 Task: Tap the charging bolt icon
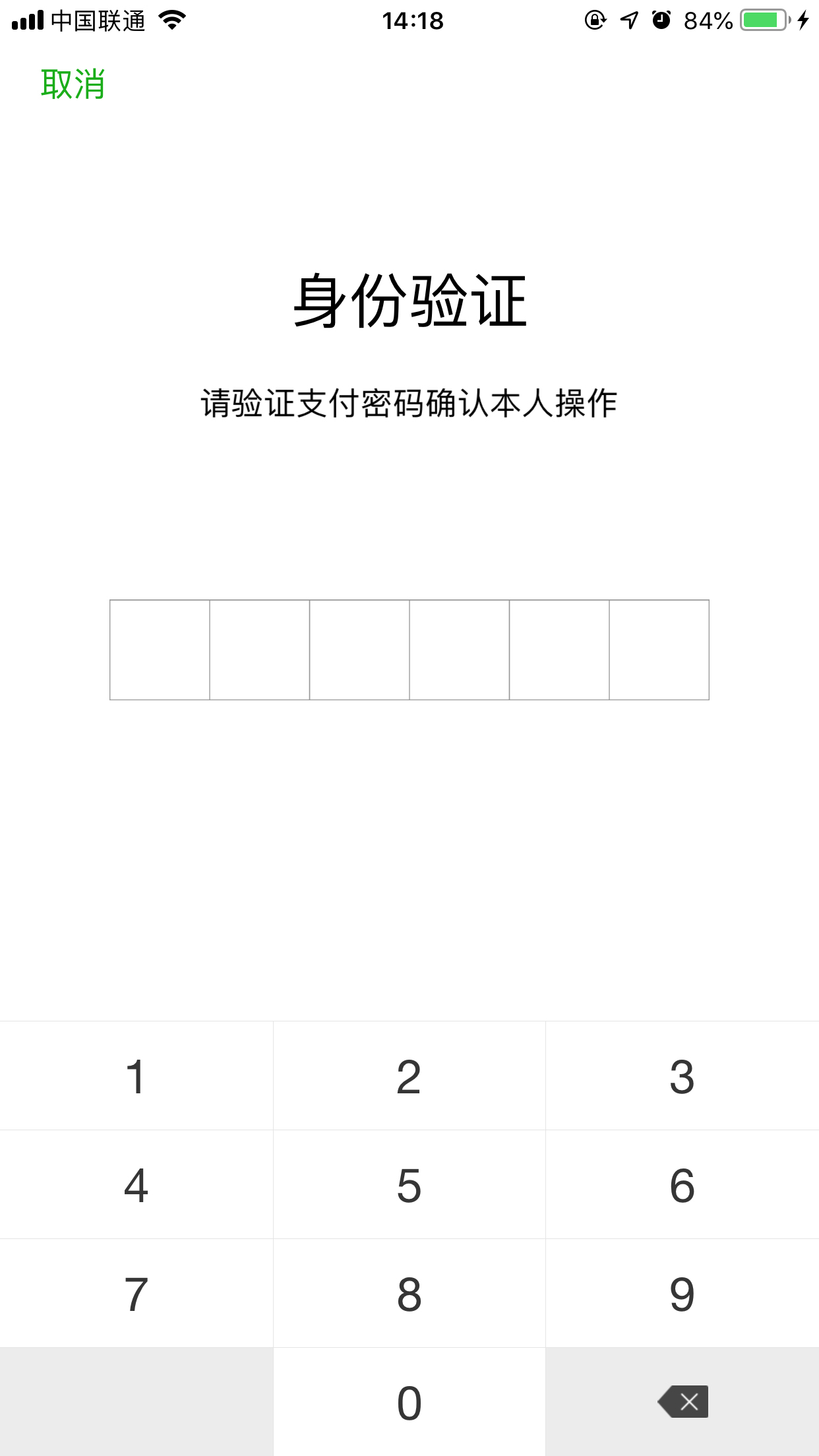802,20
